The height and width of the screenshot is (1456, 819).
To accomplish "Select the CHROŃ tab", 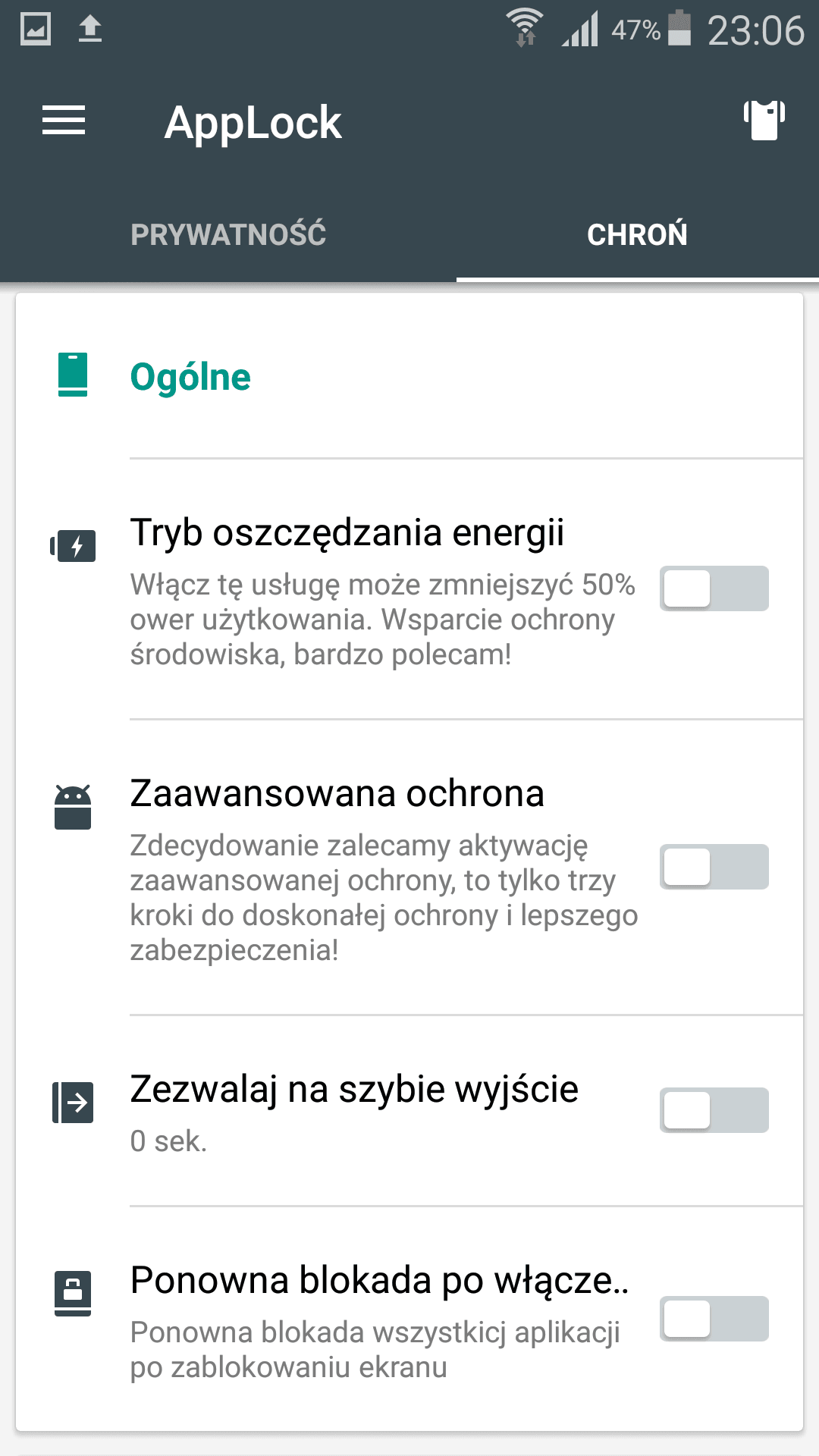I will tap(638, 234).
